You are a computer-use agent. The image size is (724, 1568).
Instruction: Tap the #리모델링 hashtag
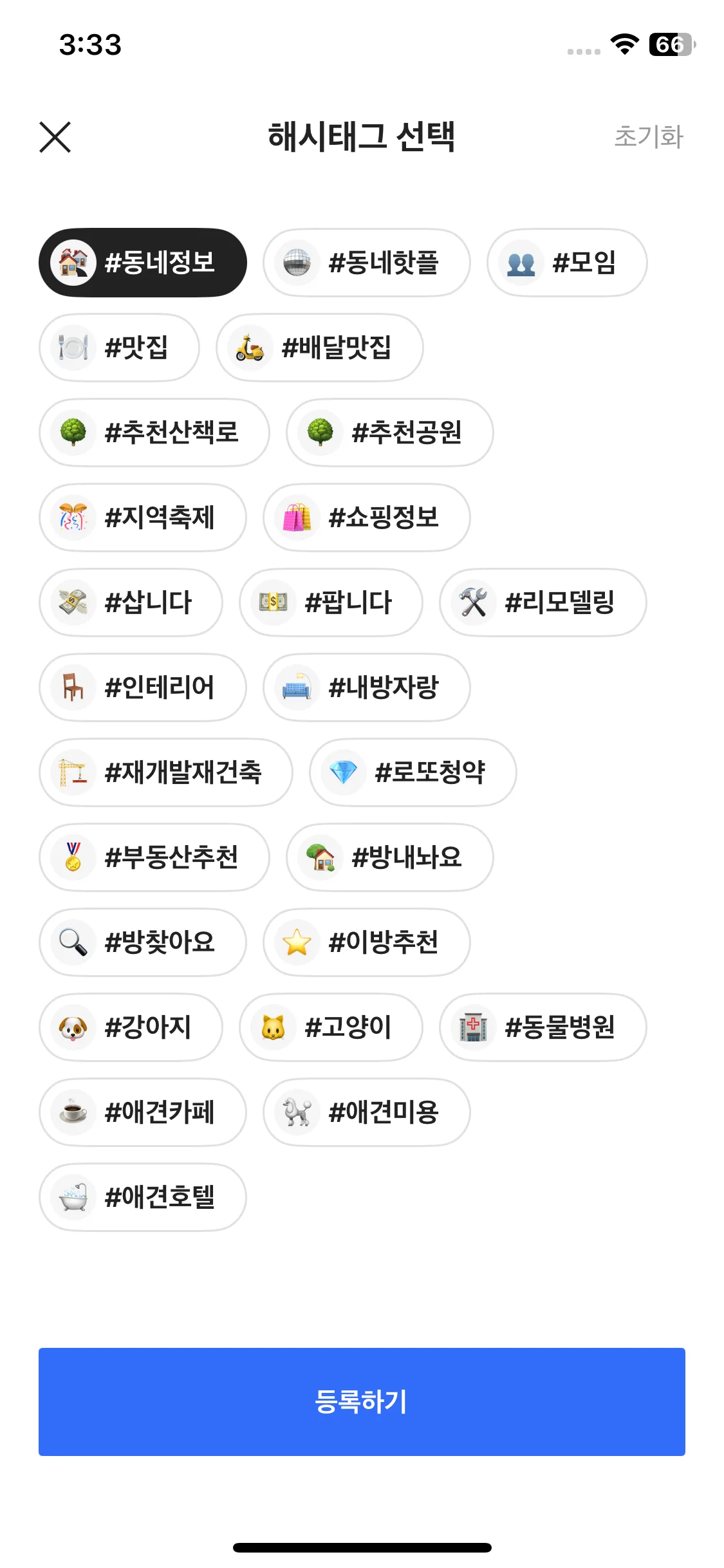(x=543, y=602)
